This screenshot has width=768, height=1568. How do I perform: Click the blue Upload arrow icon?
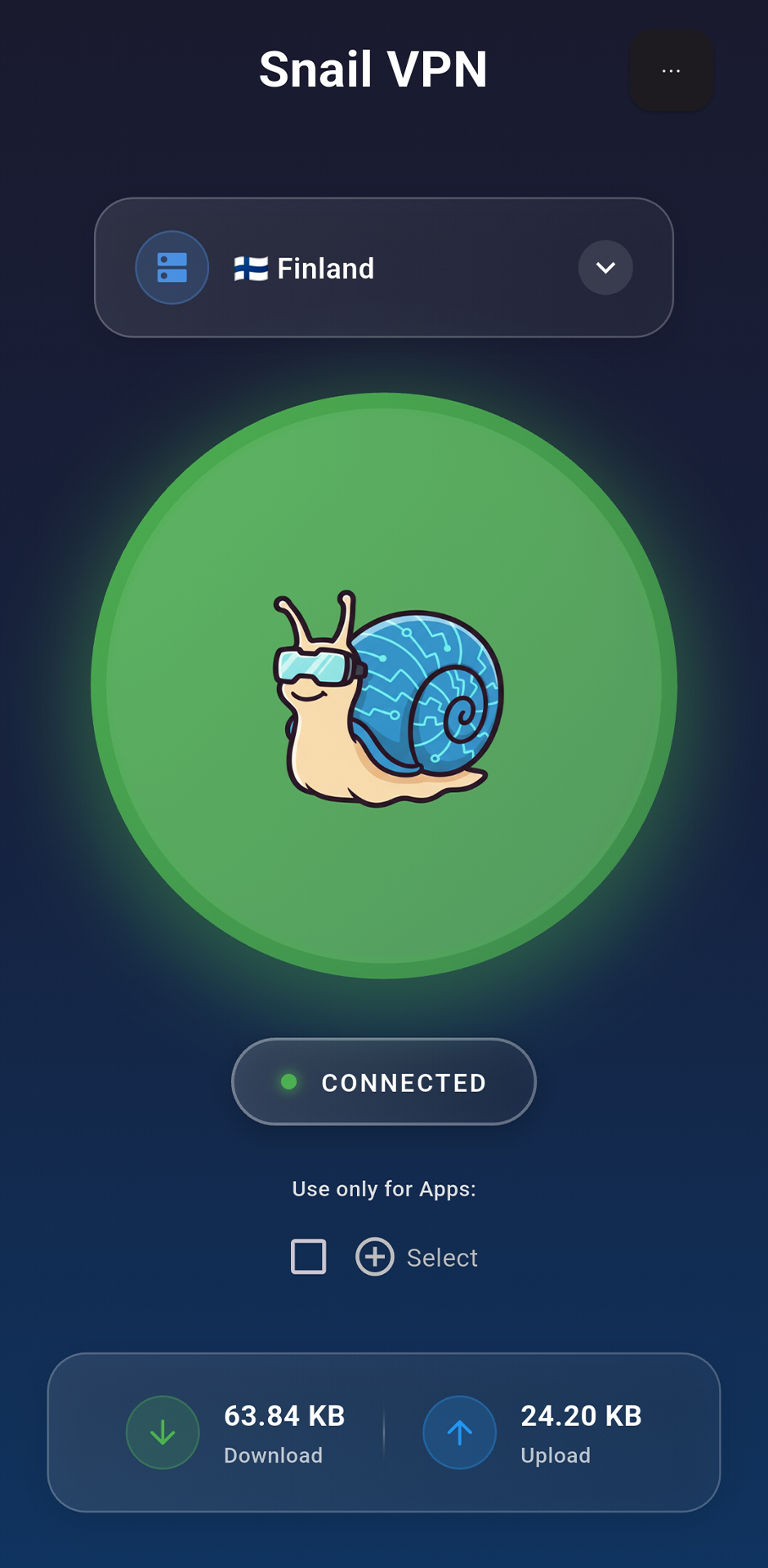(459, 1432)
